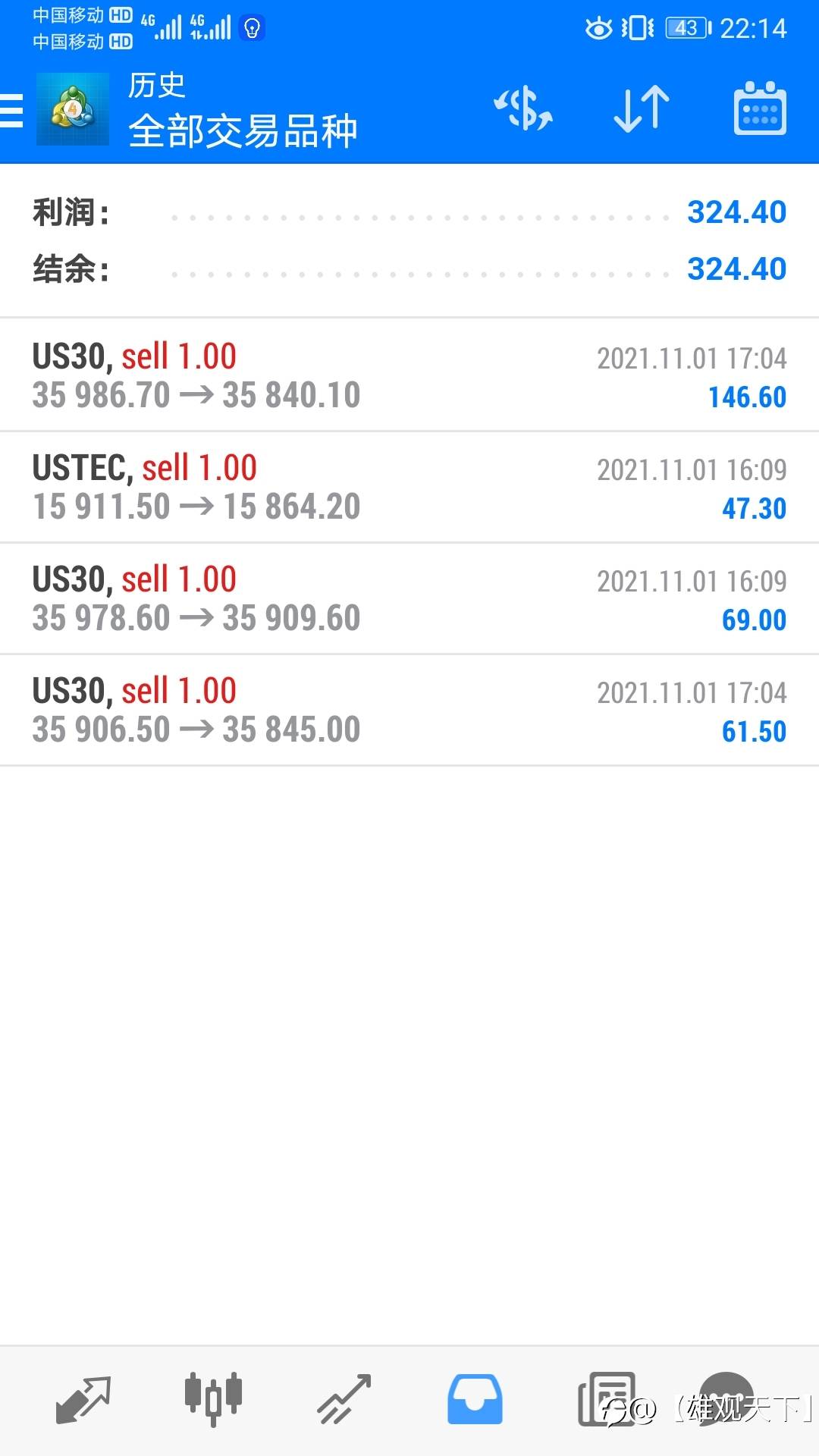Viewport: 819px width, 1456px height.
Task: Open the calendar date range picker
Action: click(x=760, y=108)
